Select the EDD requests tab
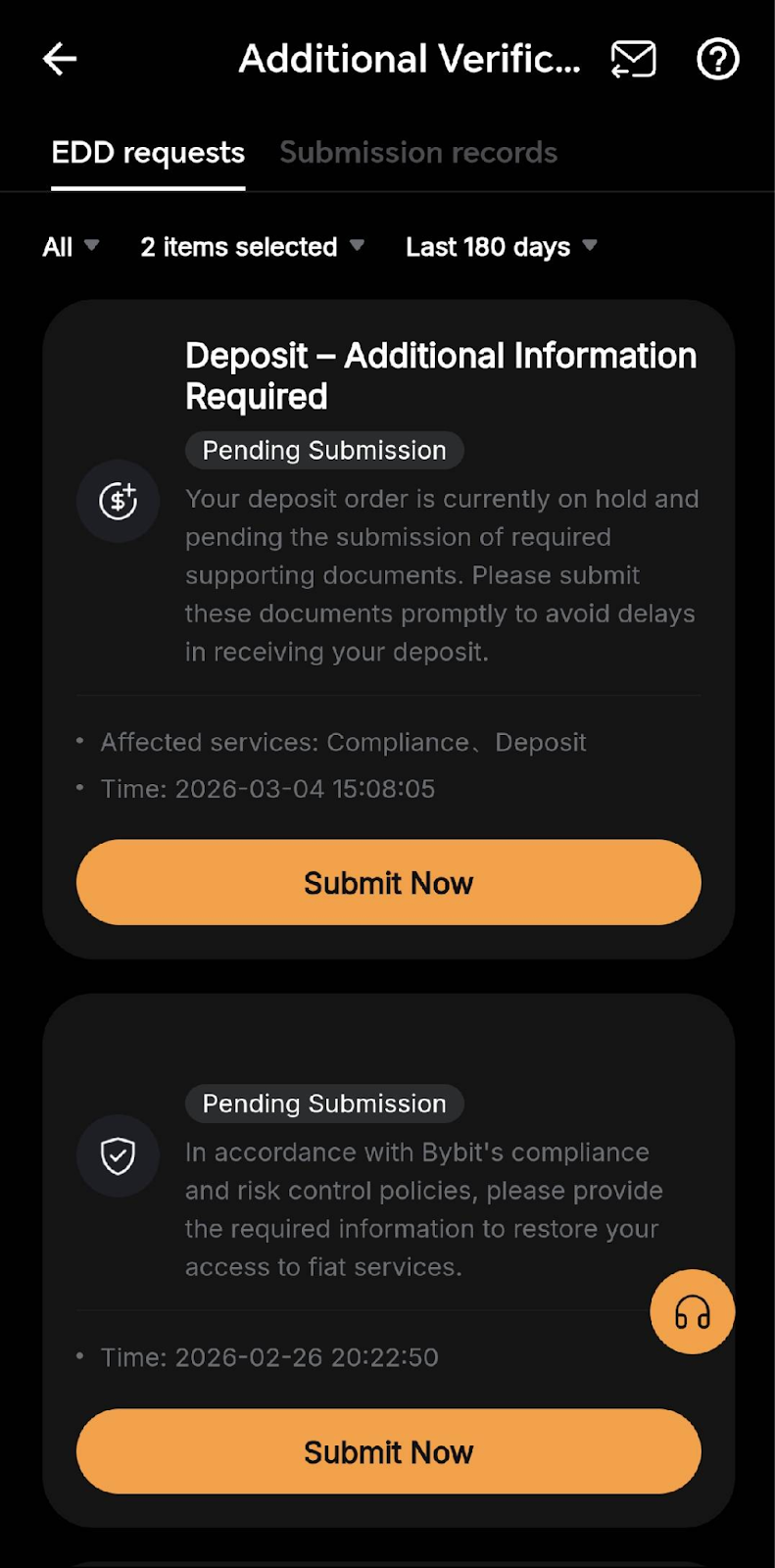Image resolution: width=775 pixels, height=1568 pixels. tap(148, 153)
